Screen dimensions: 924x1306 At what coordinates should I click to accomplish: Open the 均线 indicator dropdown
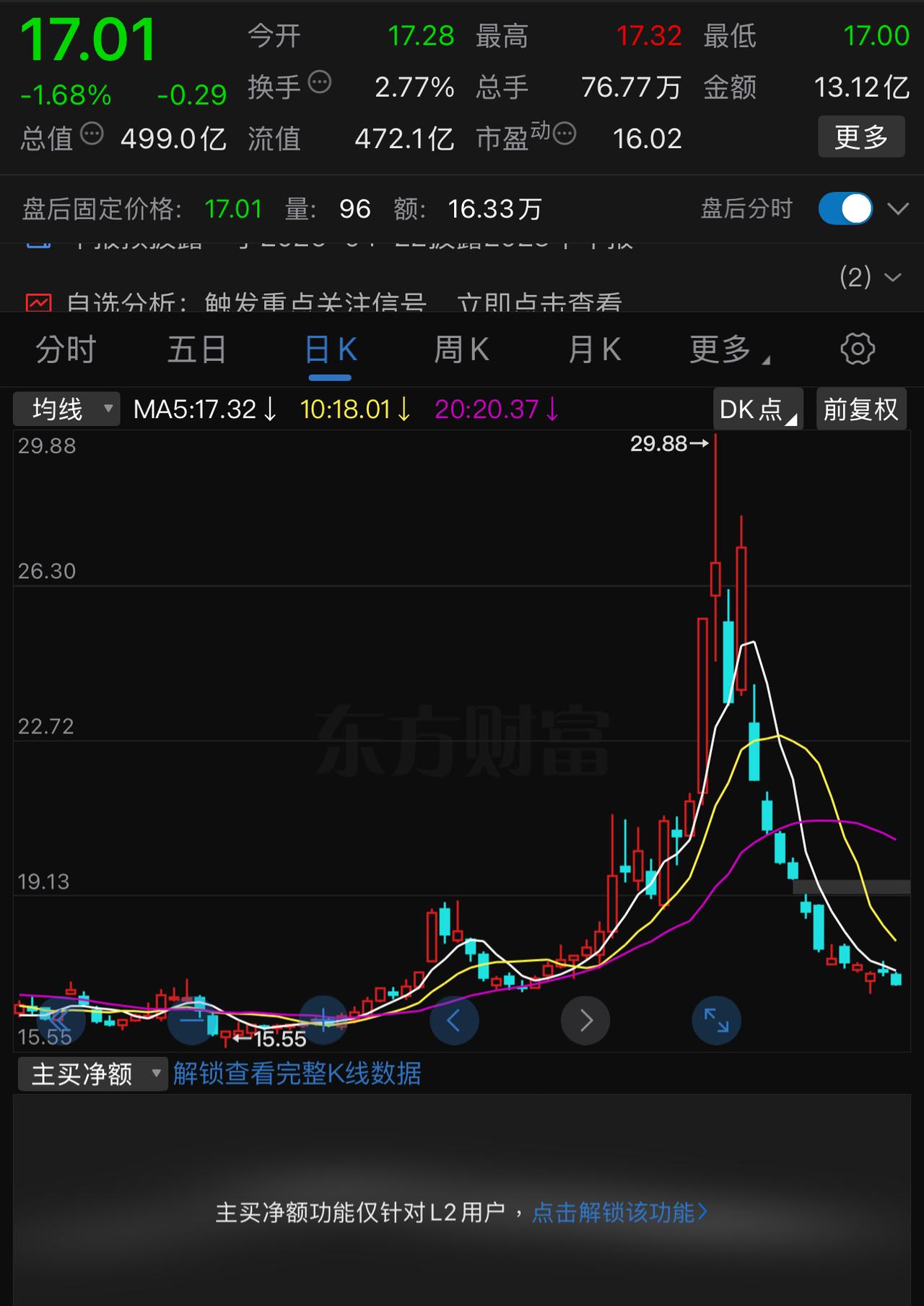[x=66, y=409]
